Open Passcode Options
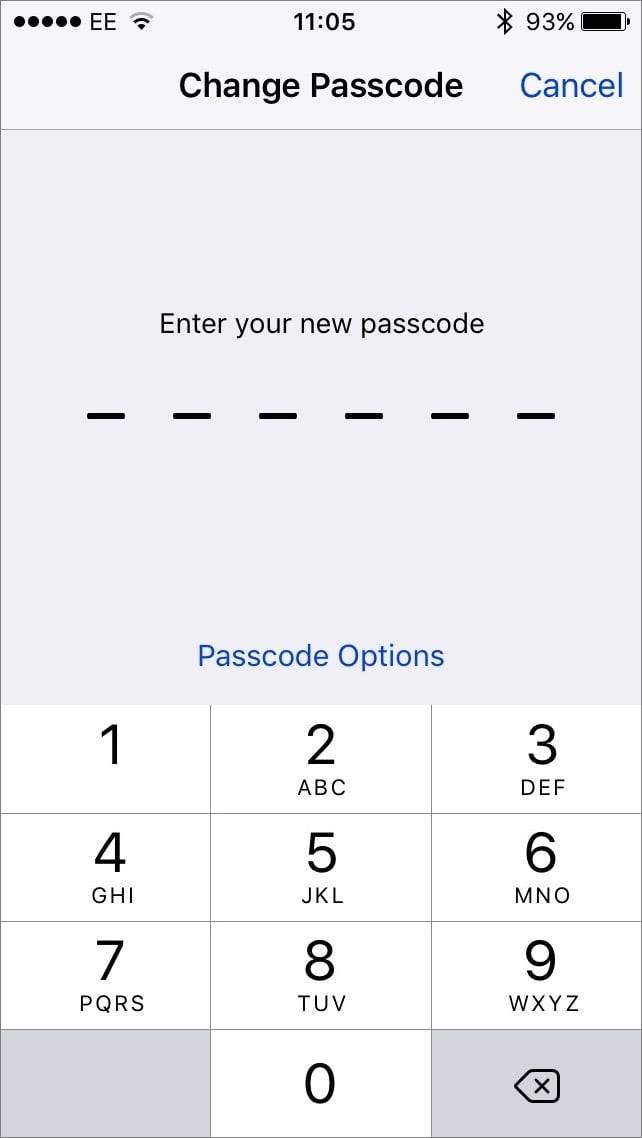The image size is (642, 1138). pos(321,655)
